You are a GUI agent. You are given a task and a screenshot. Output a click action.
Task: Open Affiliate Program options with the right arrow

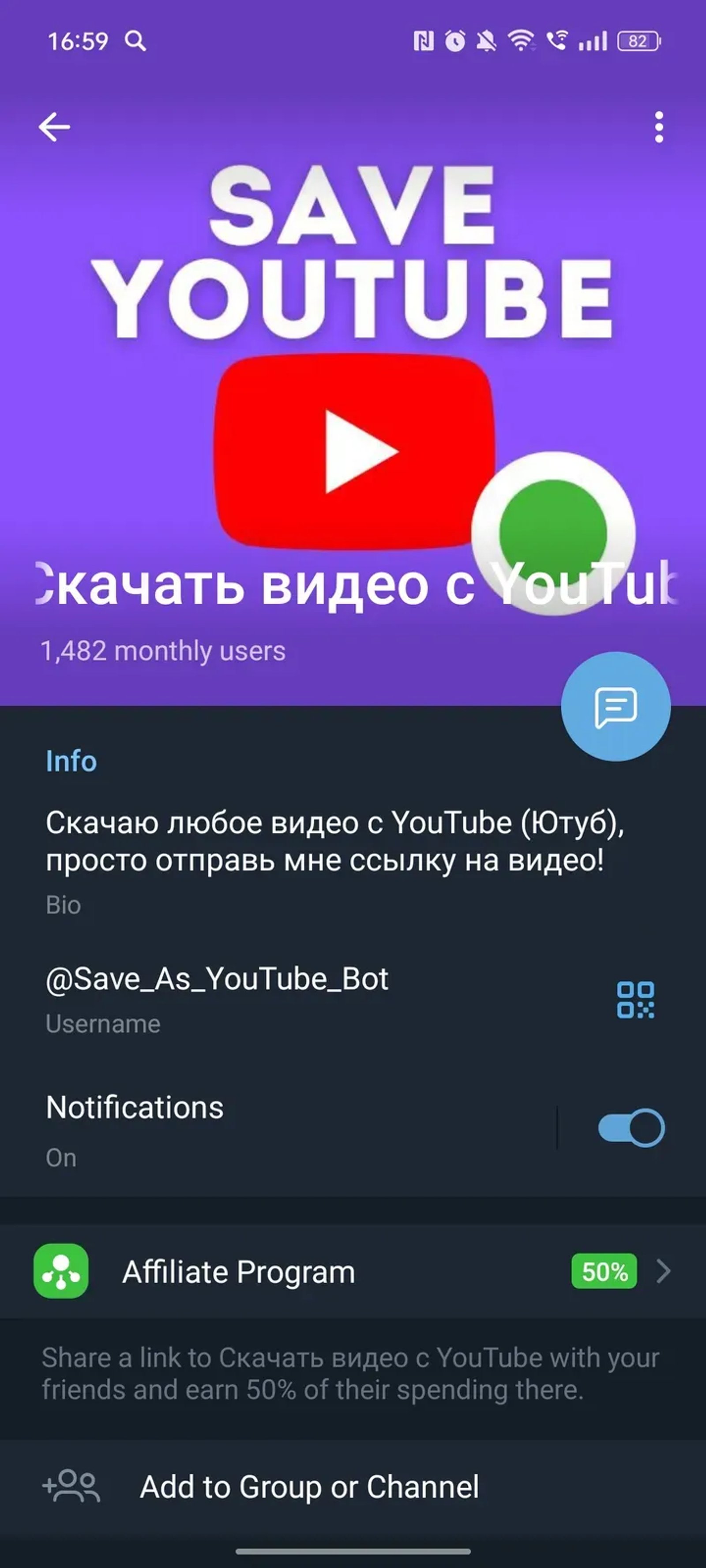(x=663, y=1272)
